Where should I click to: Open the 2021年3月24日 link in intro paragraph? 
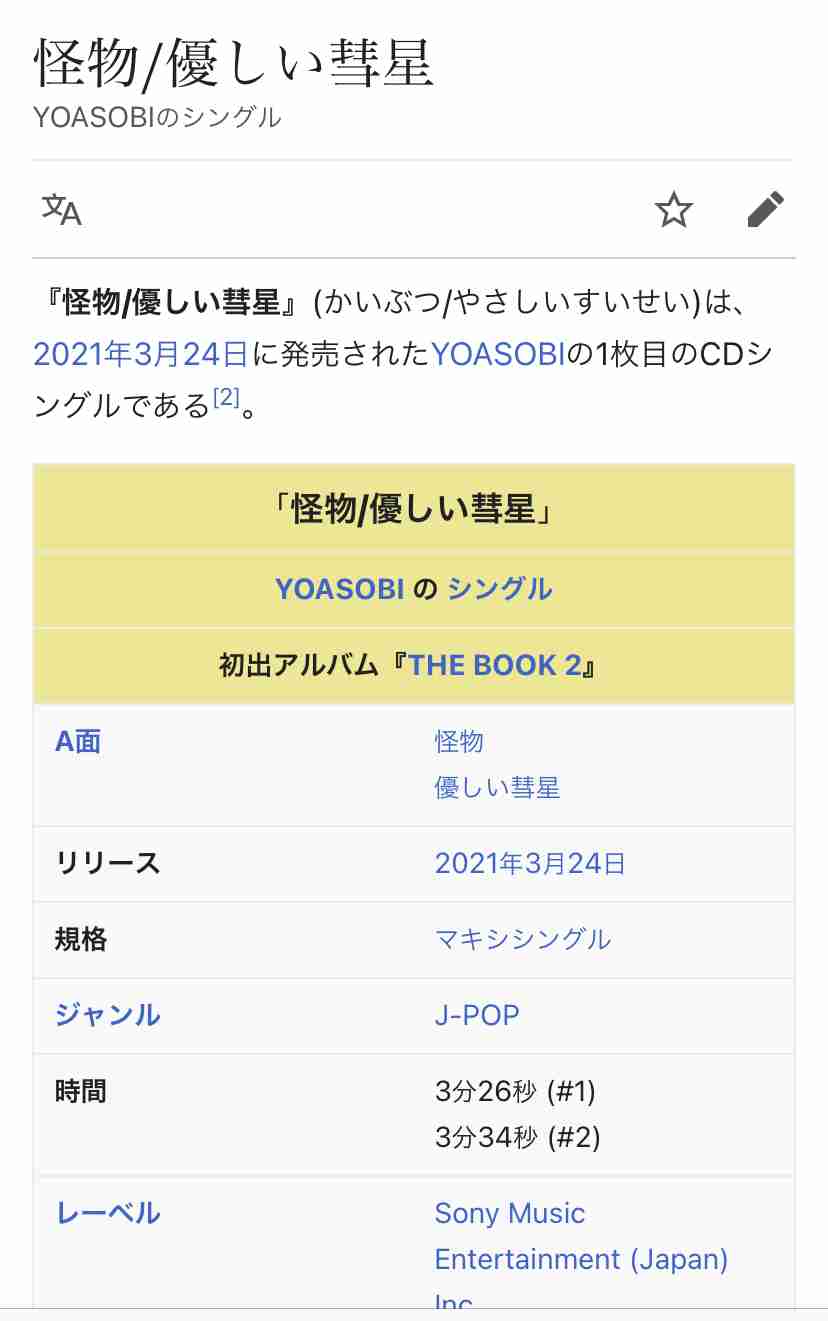[140, 354]
